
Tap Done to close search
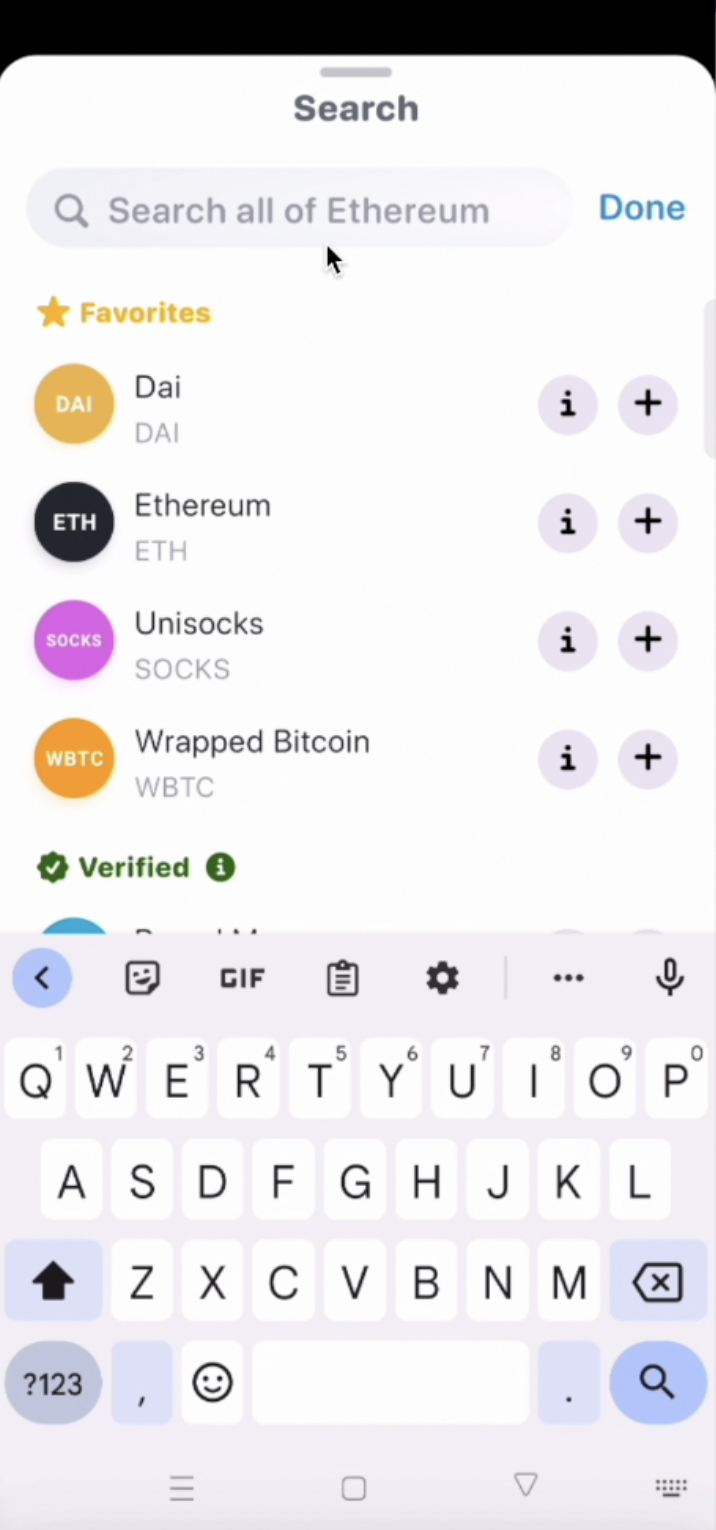coord(641,208)
